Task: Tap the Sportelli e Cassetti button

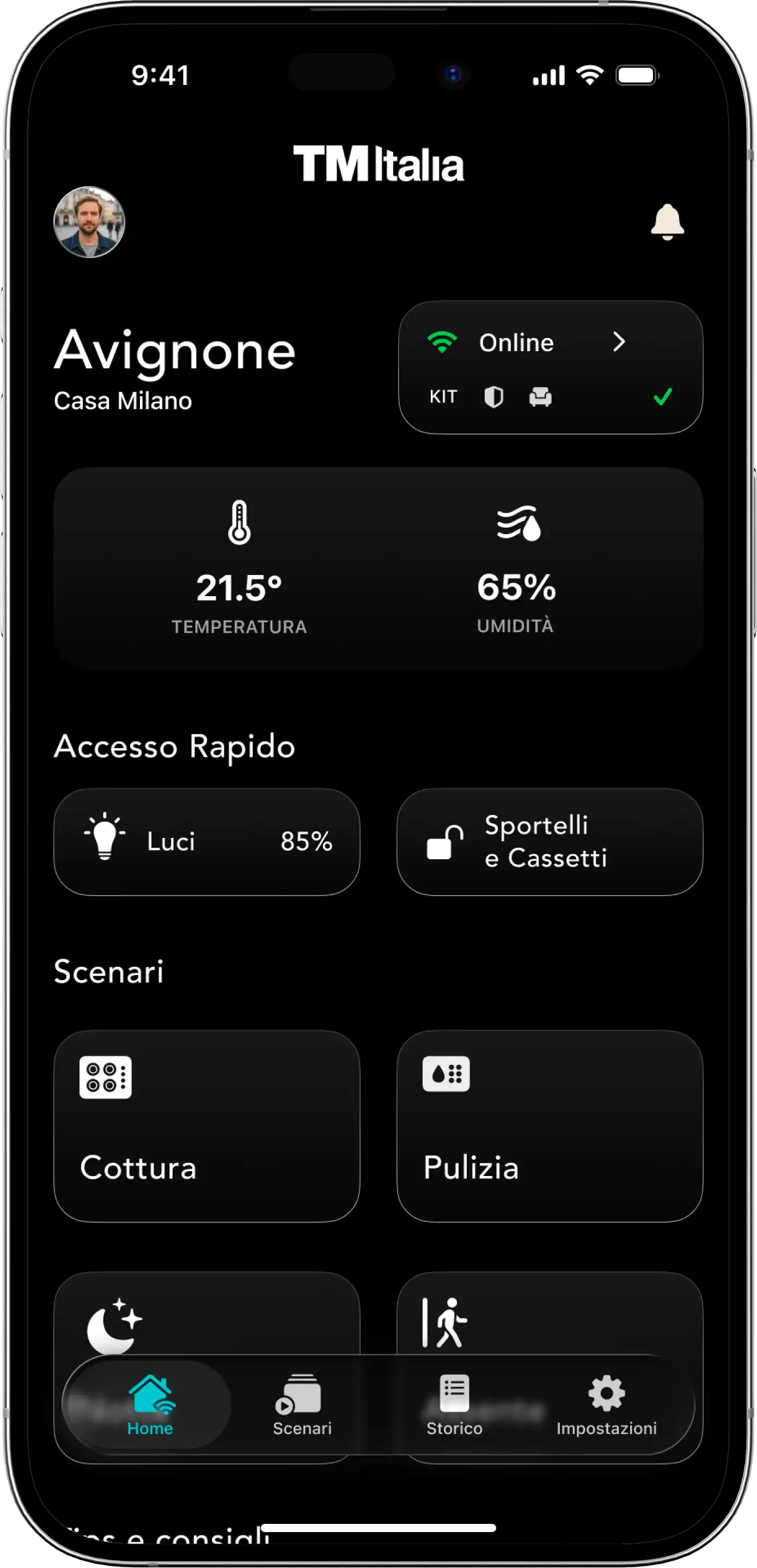Action: click(548, 843)
